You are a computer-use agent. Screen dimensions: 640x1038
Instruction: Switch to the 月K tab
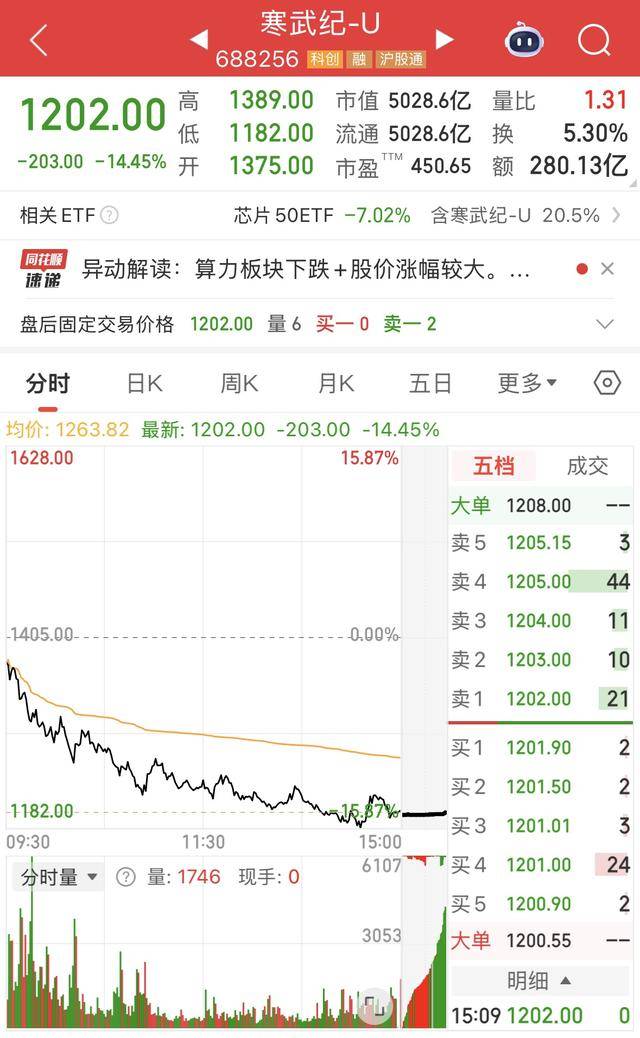336,383
